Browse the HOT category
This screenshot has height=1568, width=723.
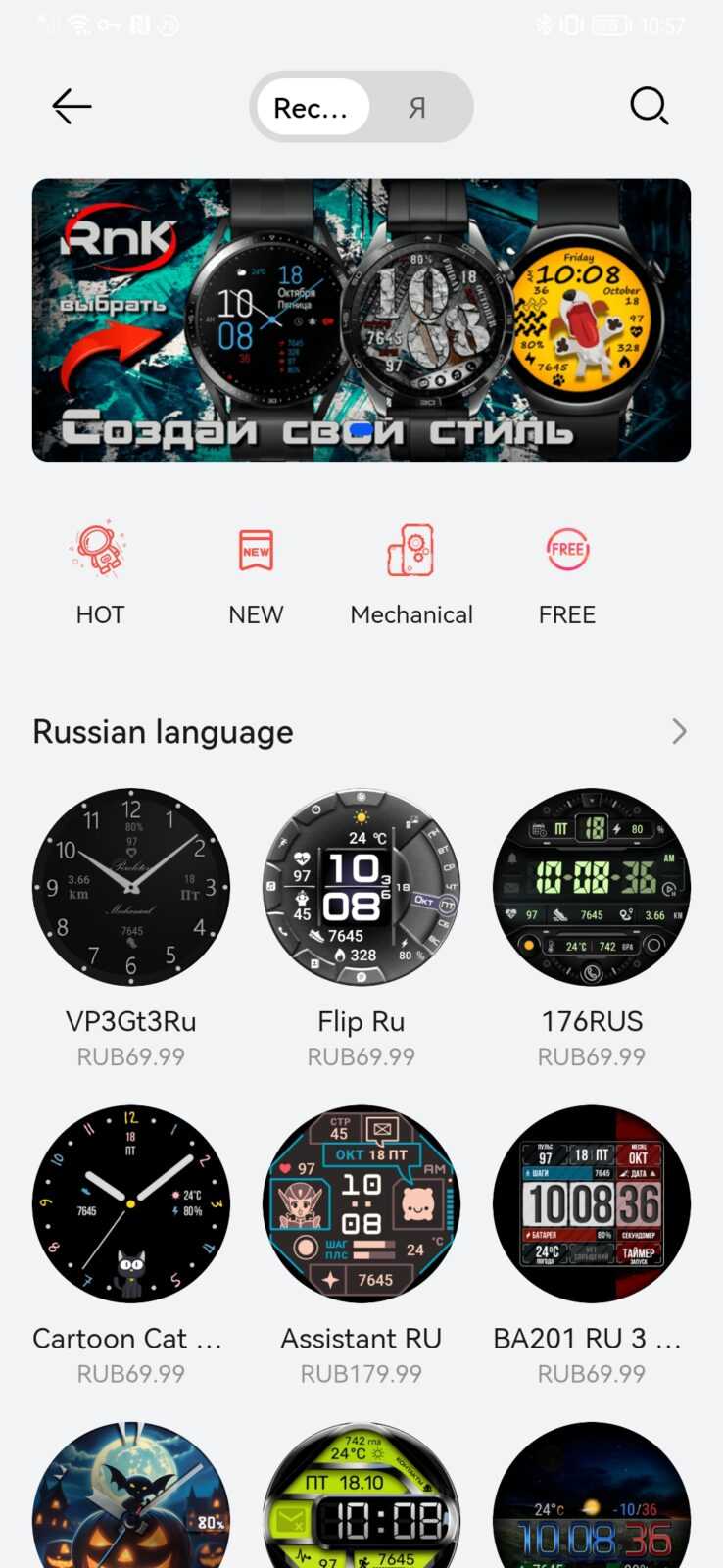click(x=100, y=573)
